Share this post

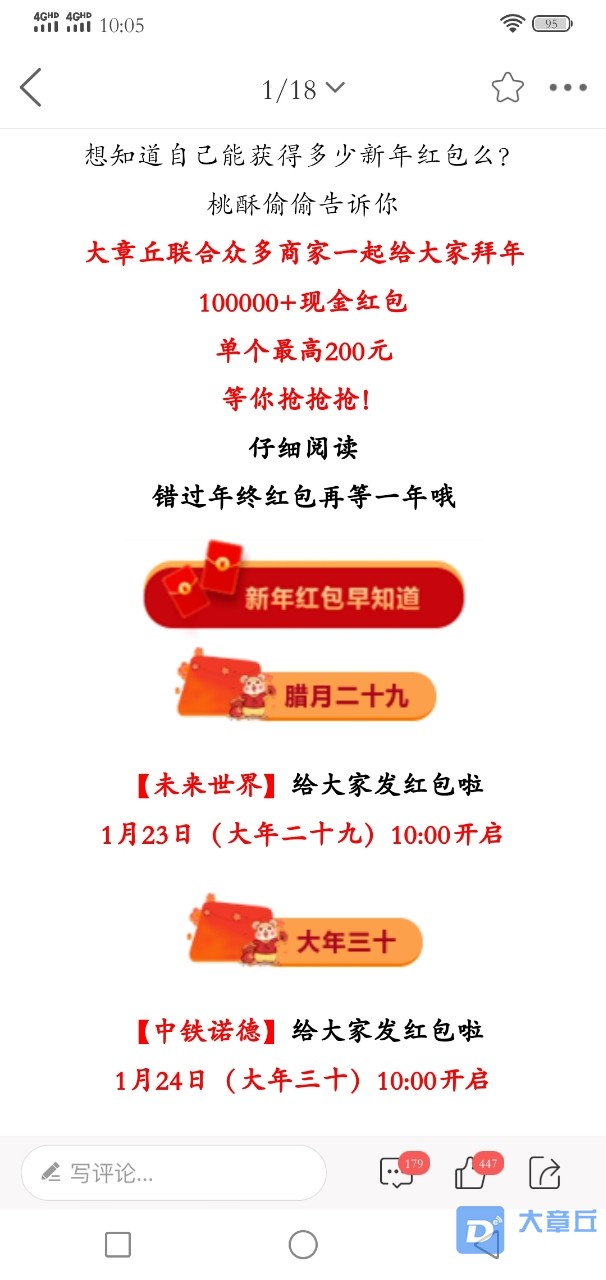[545, 1172]
